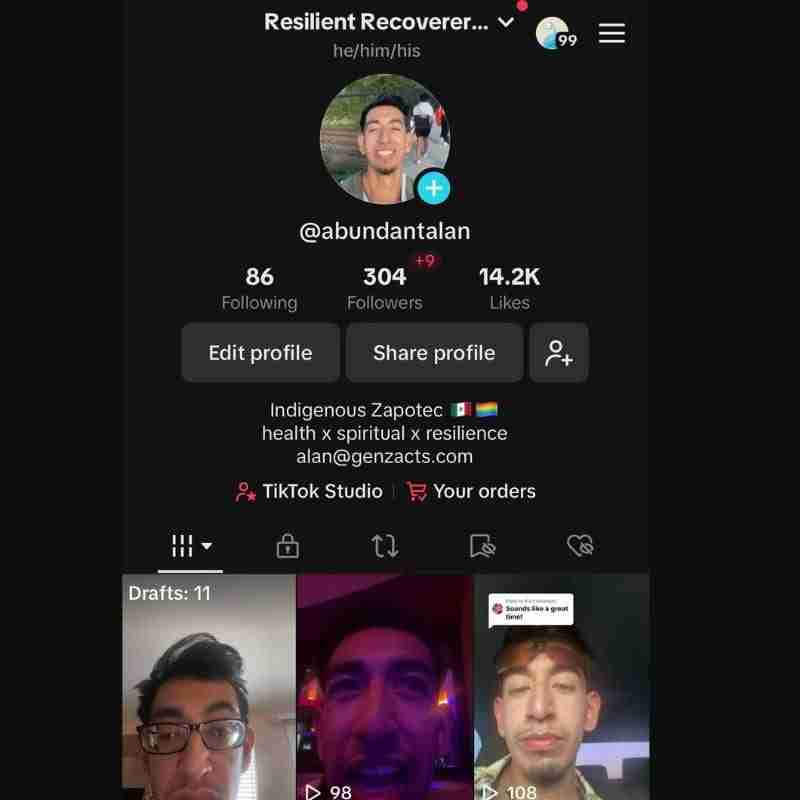Open Edit profile
The width and height of the screenshot is (800, 800).
point(260,352)
